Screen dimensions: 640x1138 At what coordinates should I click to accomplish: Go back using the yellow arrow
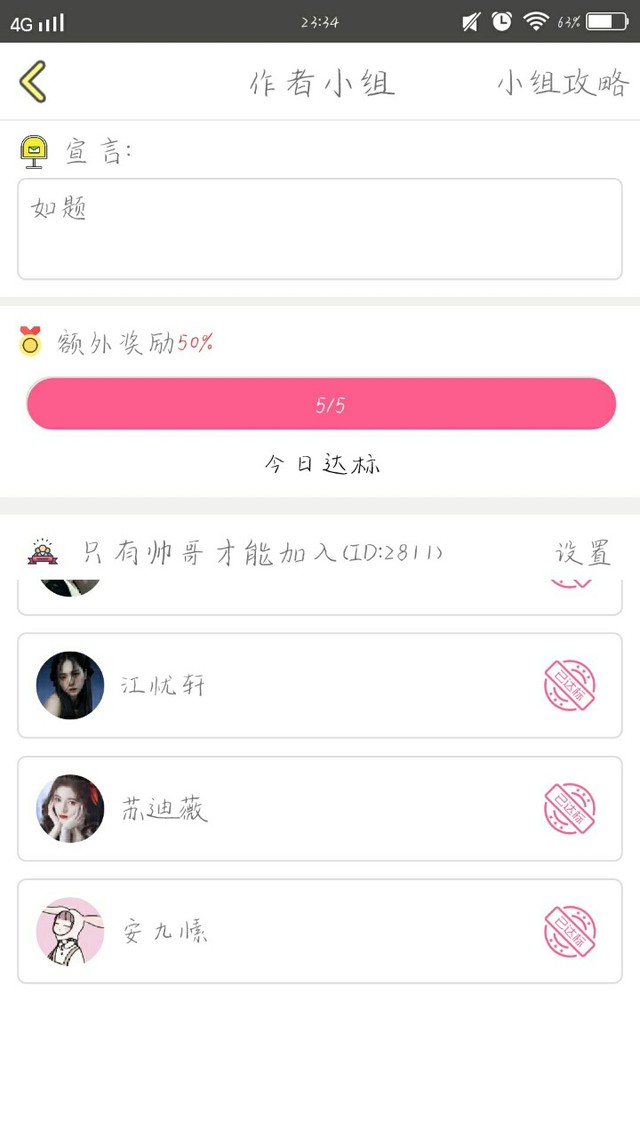pyautogui.click(x=33, y=81)
